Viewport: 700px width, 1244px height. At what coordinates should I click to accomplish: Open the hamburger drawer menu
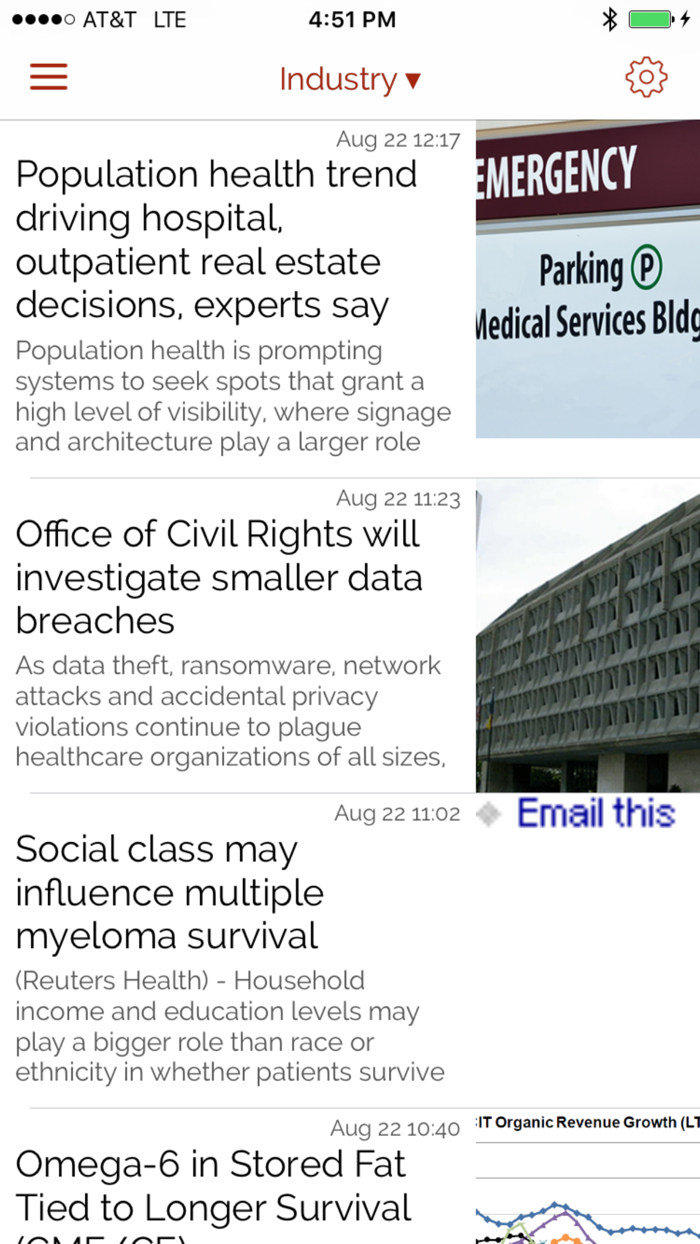(x=48, y=77)
